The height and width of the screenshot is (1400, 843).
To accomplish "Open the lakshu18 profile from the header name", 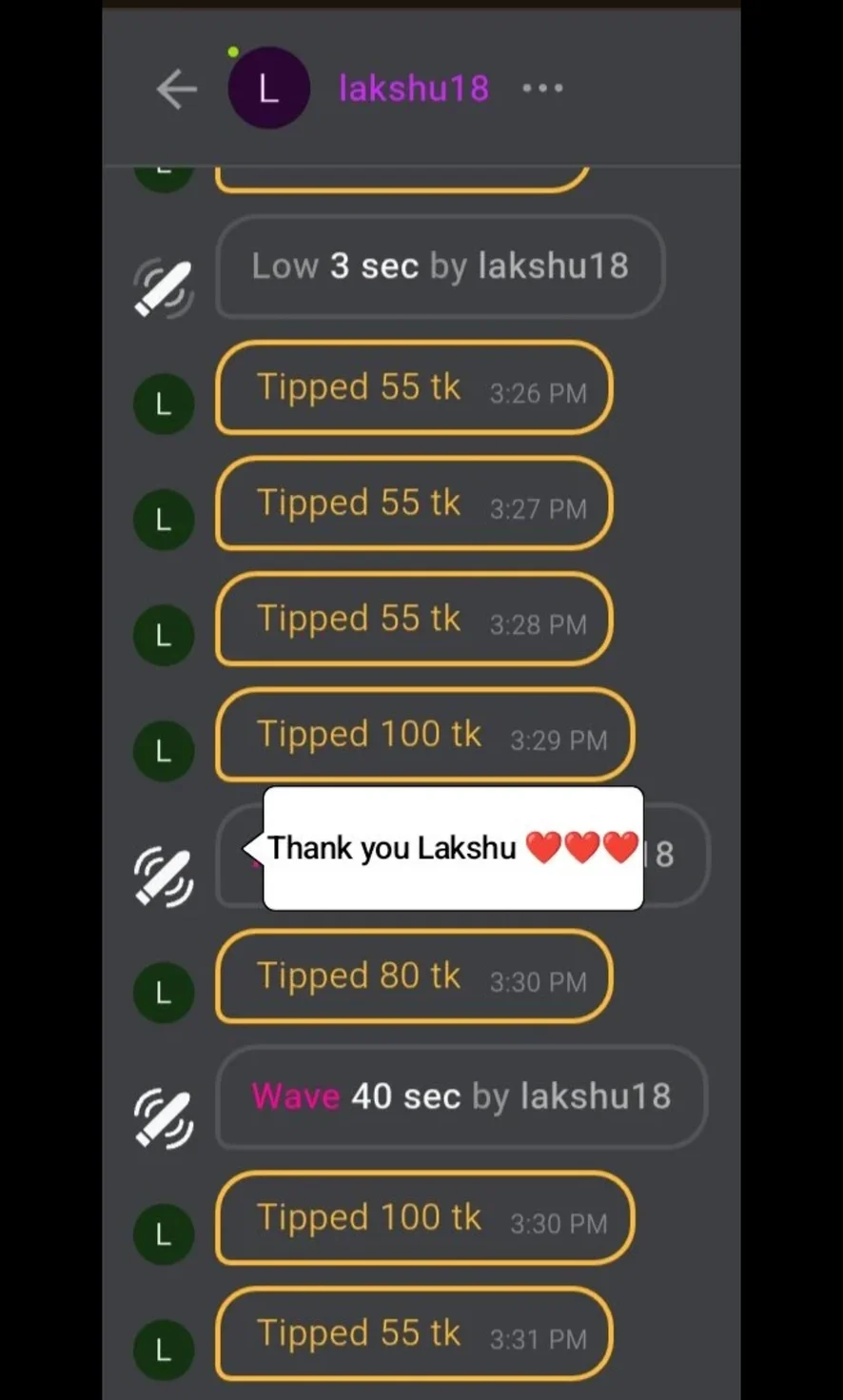I will (x=414, y=89).
